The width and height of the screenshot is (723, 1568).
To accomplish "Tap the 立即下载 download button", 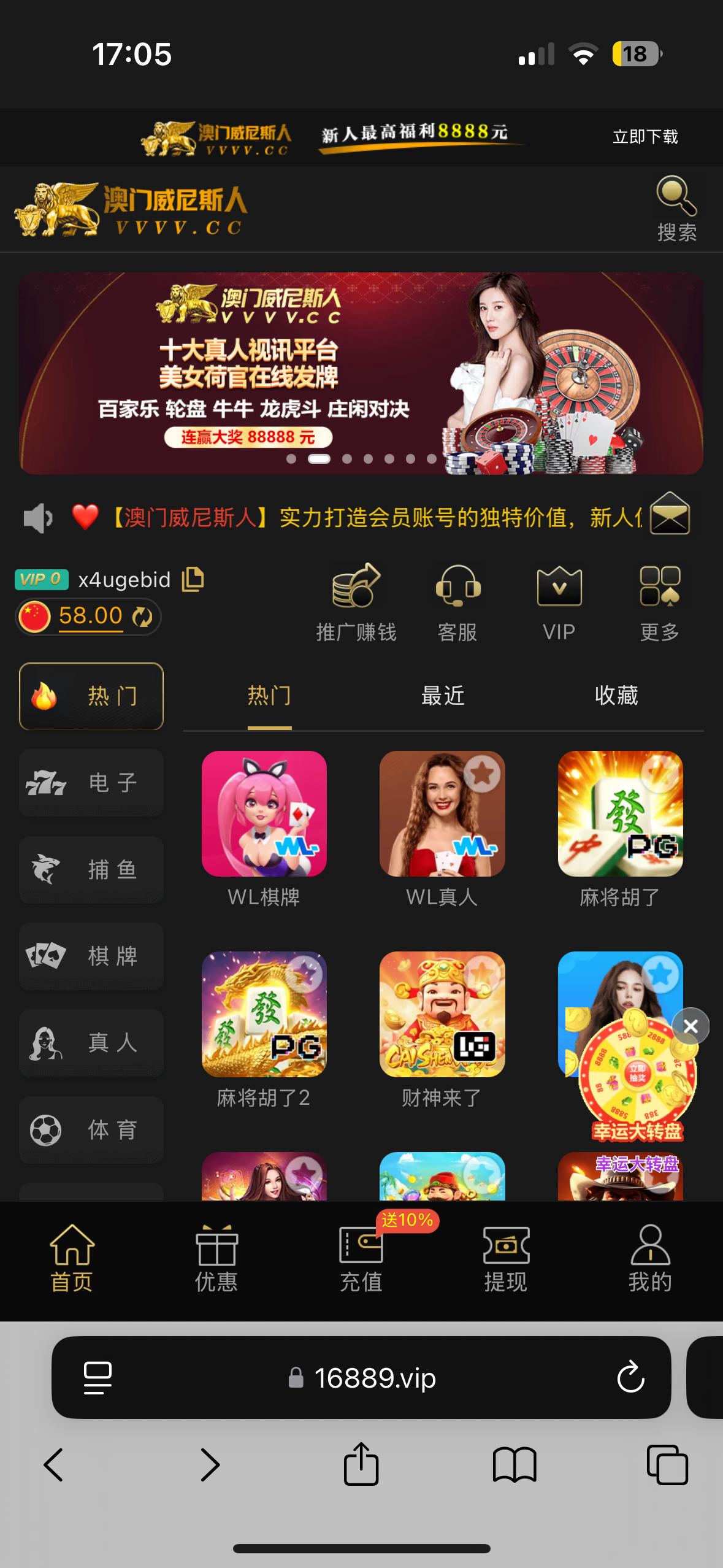I will pos(645,137).
